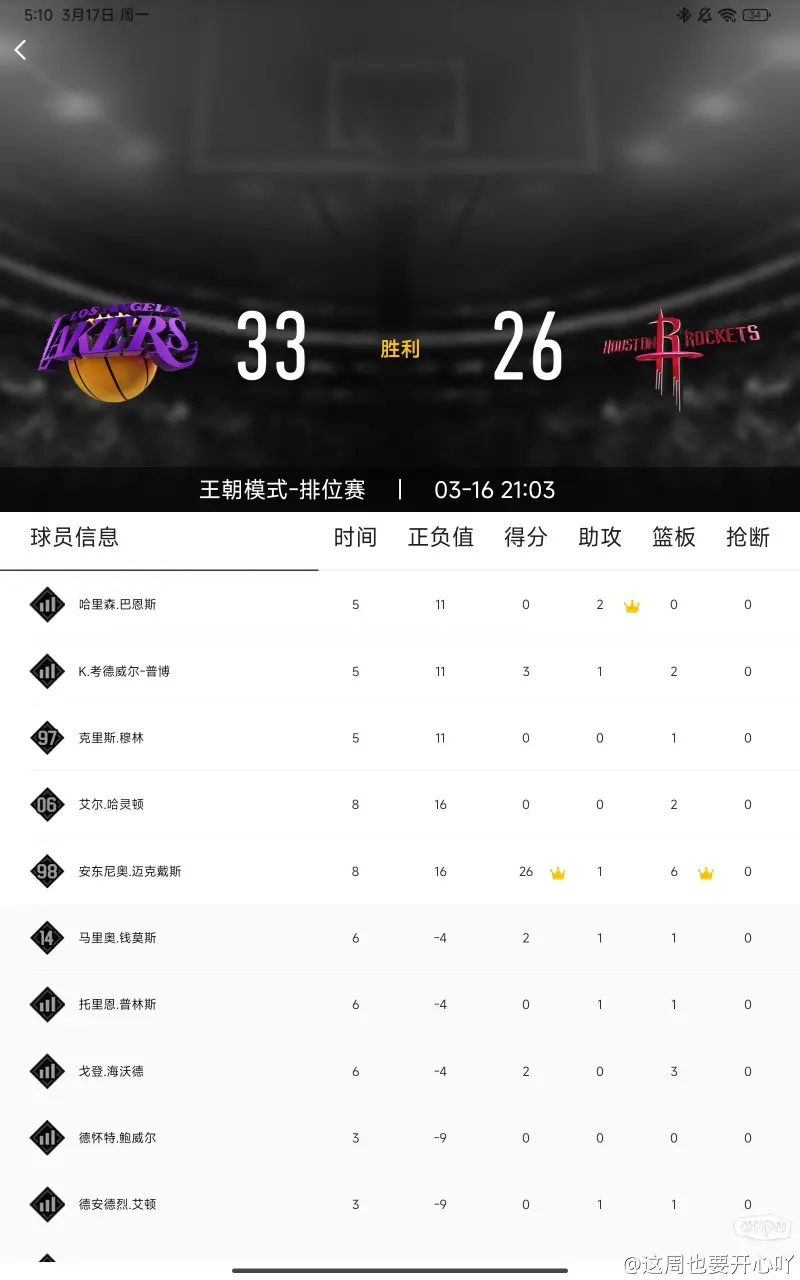
Task: Open player row 克里斯.穆林
Action: click(x=111, y=738)
